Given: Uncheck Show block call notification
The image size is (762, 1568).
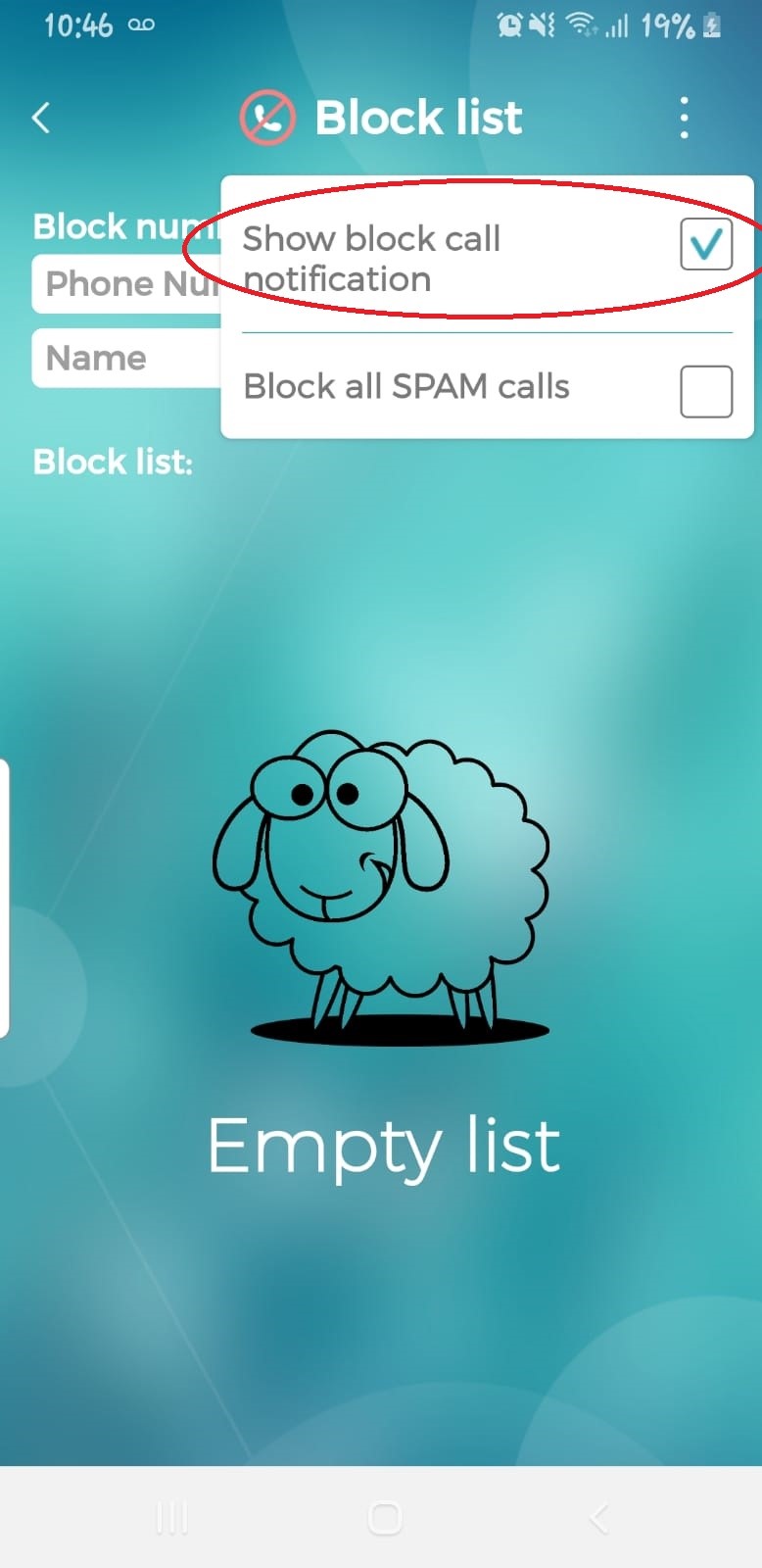Looking at the screenshot, I should [705, 244].
